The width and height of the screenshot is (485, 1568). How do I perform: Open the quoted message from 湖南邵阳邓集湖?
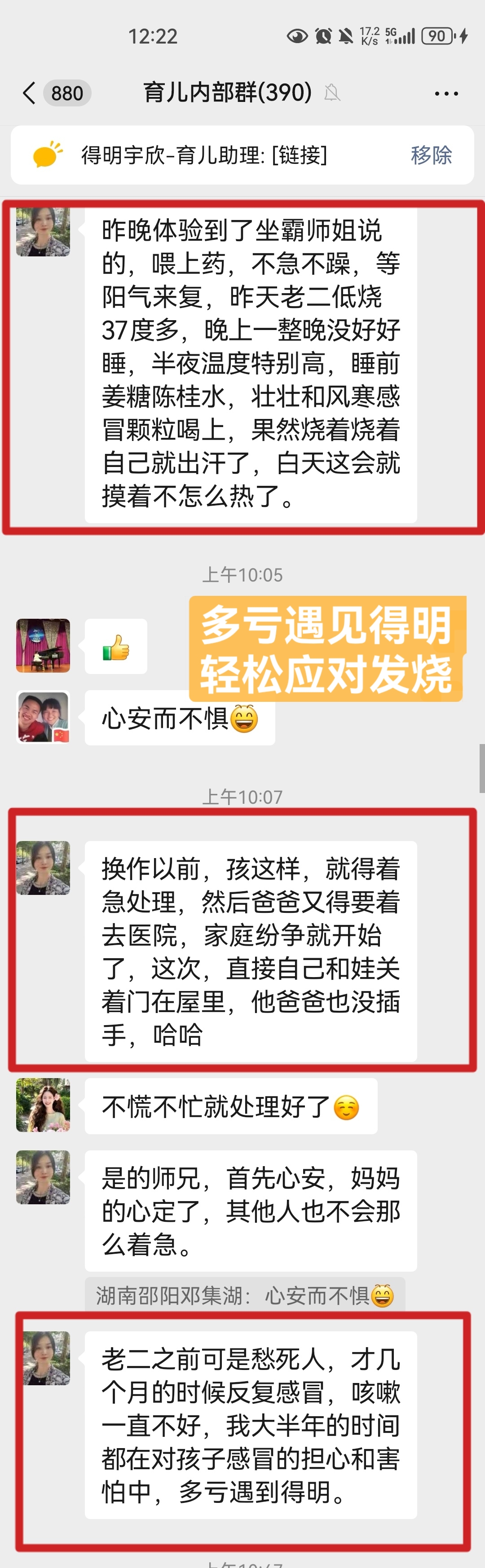click(245, 1296)
